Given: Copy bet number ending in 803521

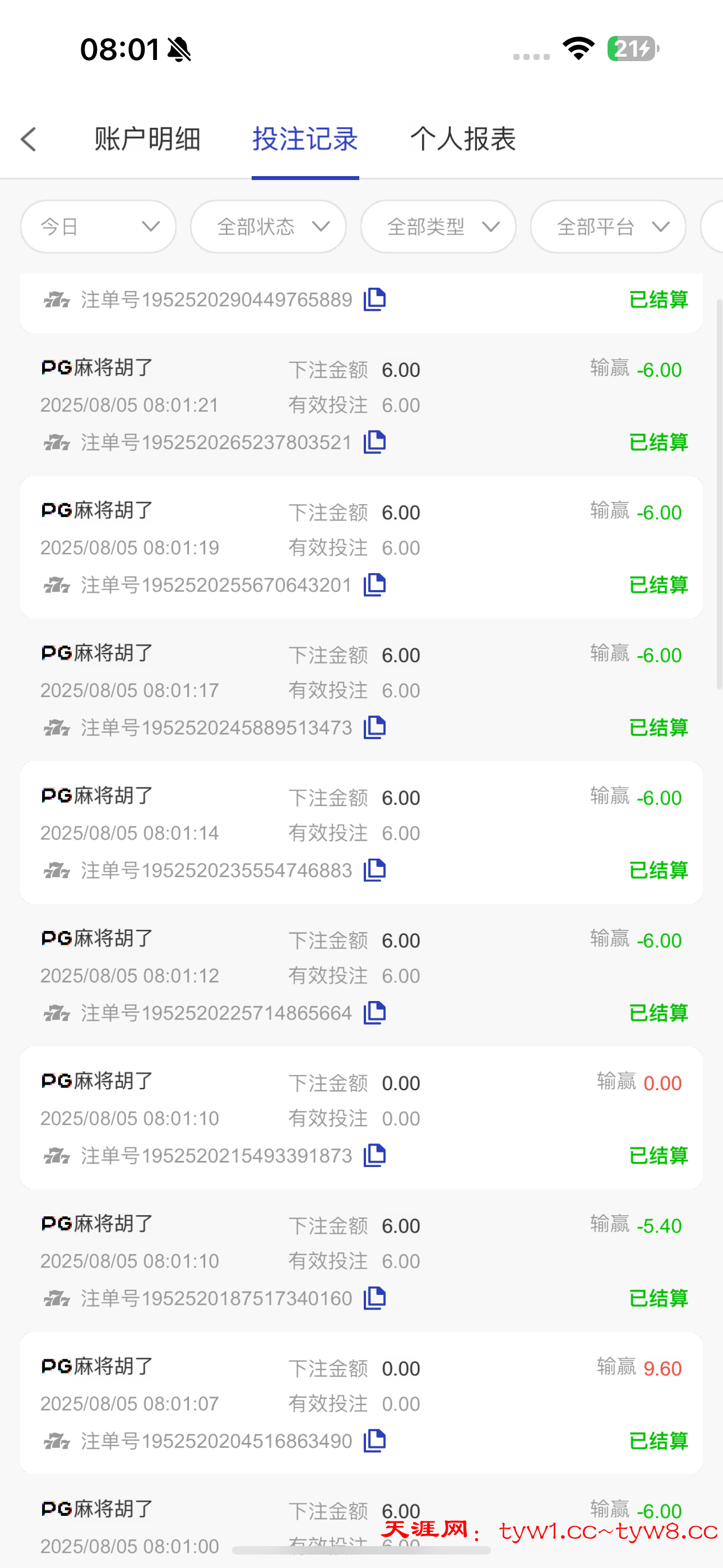Looking at the screenshot, I should [x=375, y=442].
